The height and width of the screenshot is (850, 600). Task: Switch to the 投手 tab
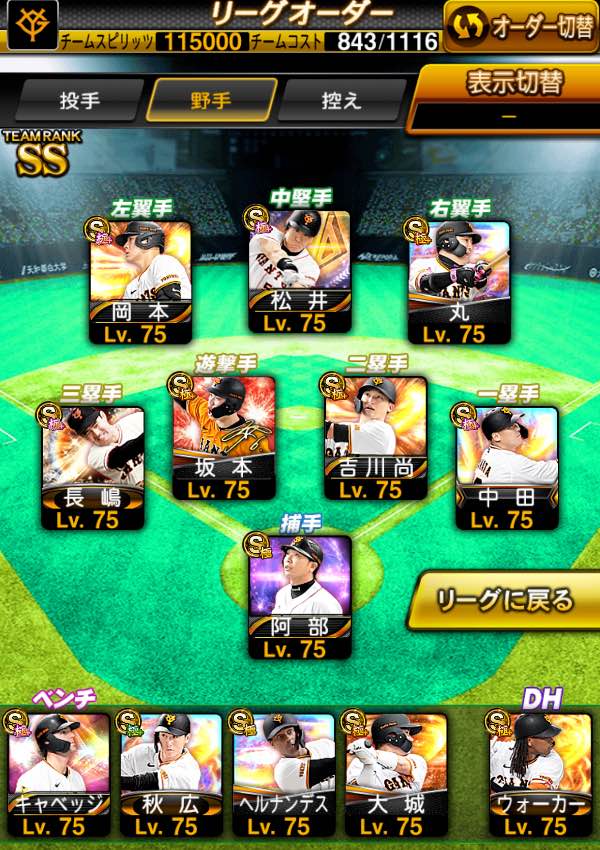[x=79, y=100]
